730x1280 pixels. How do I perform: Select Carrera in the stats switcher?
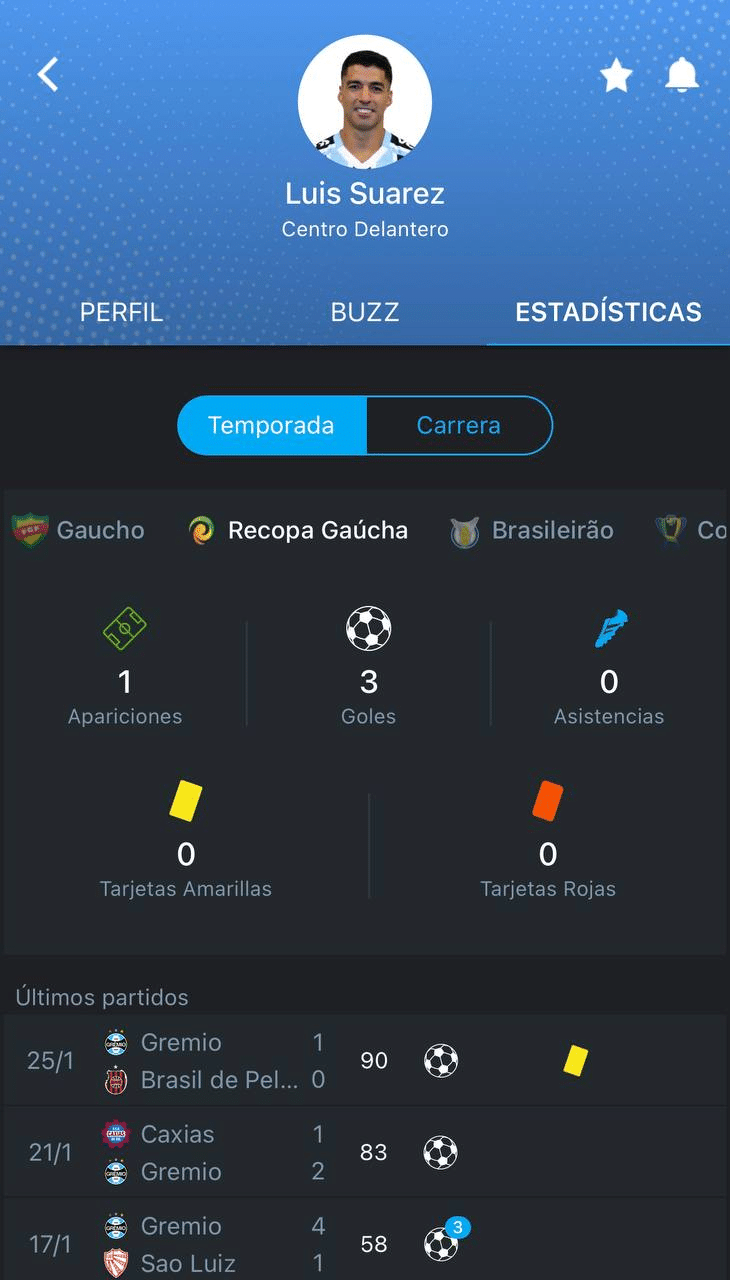tap(459, 425)
